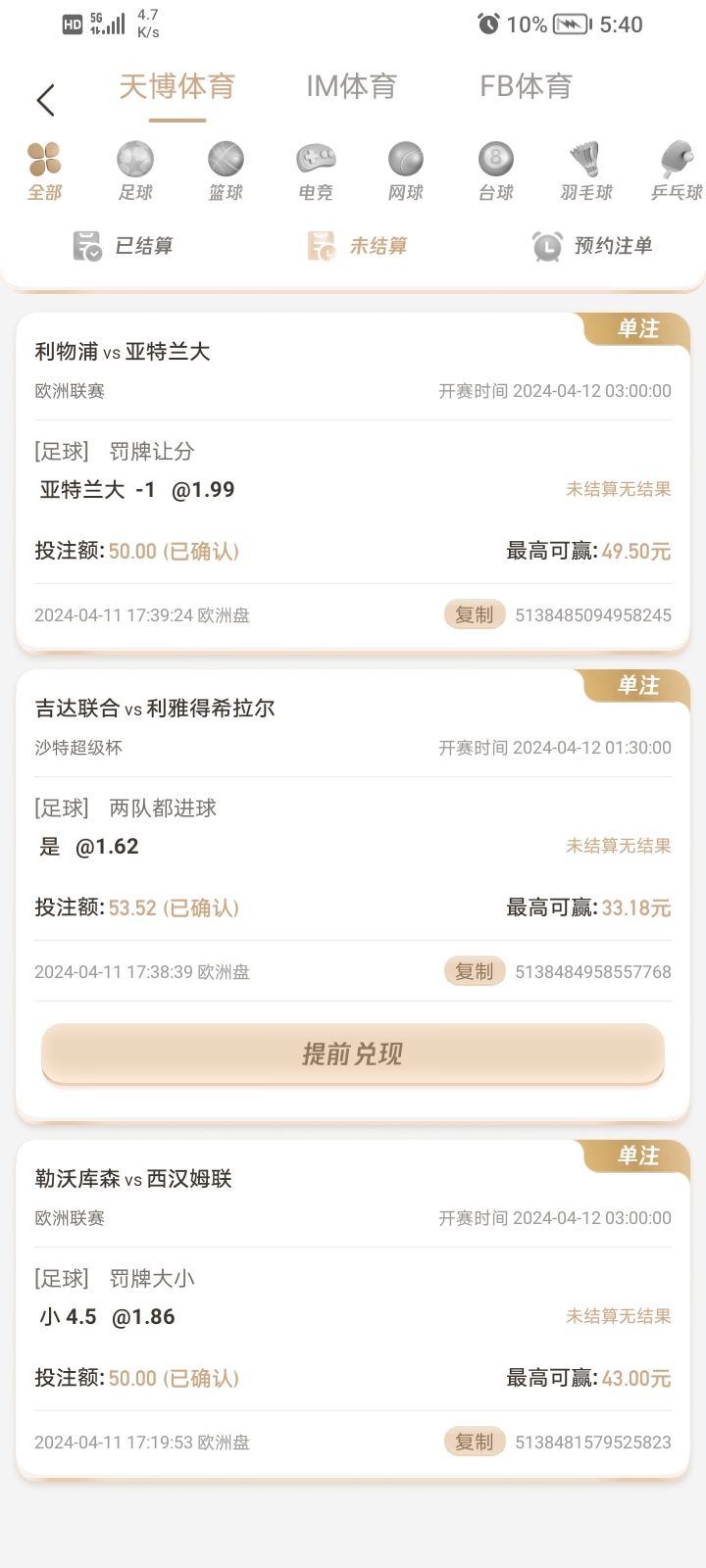
Task: Copy order number of 勒沃库森 vs 西汉姆联 bet
Action: (475, 1443)
